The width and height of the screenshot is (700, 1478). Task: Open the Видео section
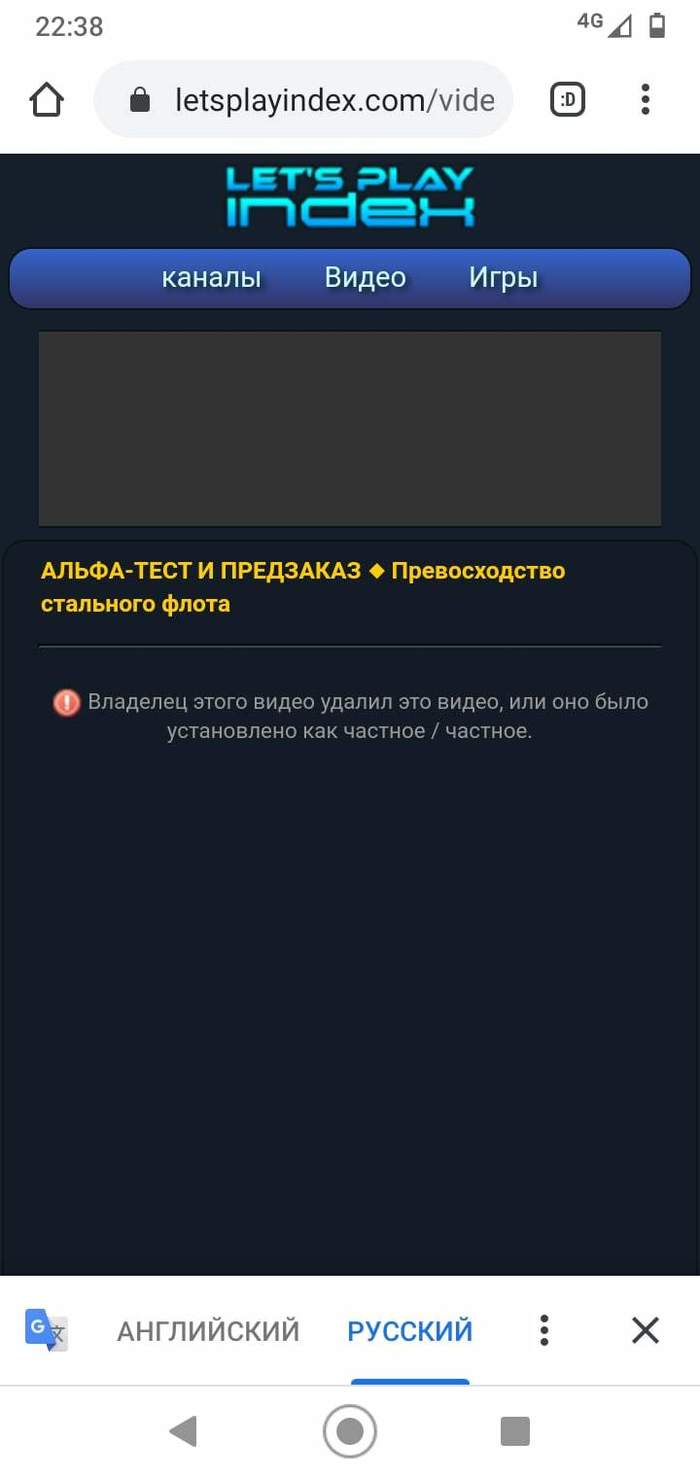click(x=365, y=277)
